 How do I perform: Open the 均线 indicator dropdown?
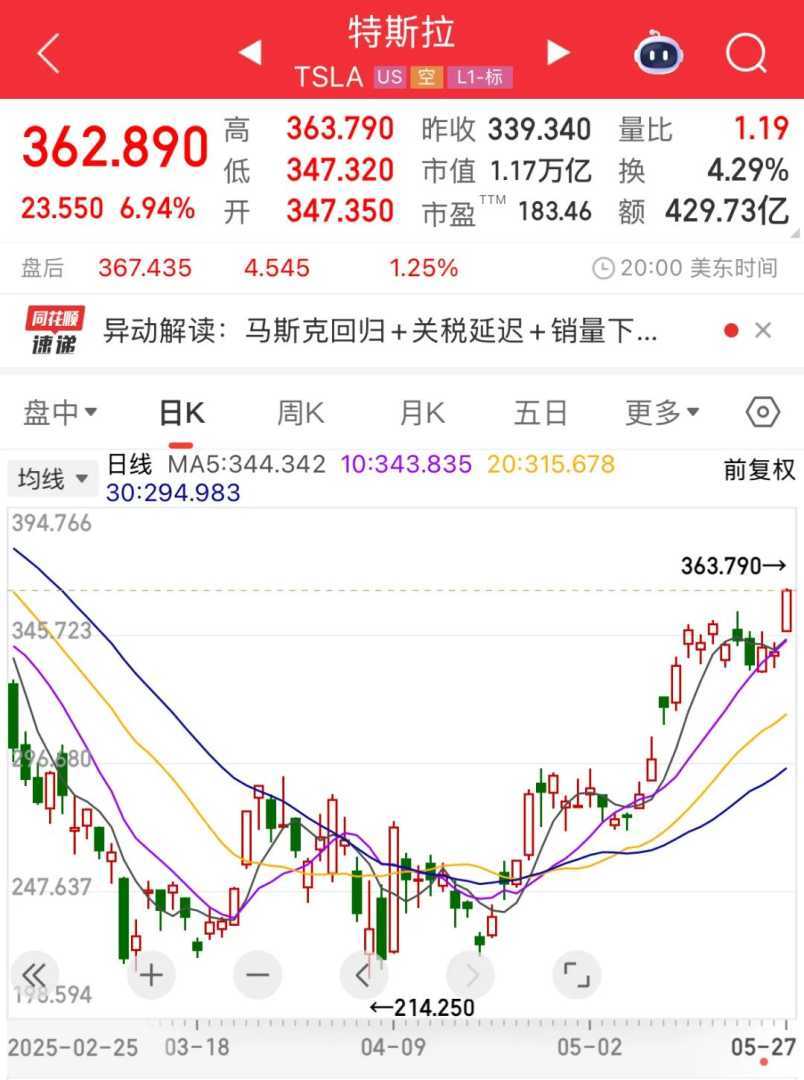pyautogui.click(x=52, y=479)
